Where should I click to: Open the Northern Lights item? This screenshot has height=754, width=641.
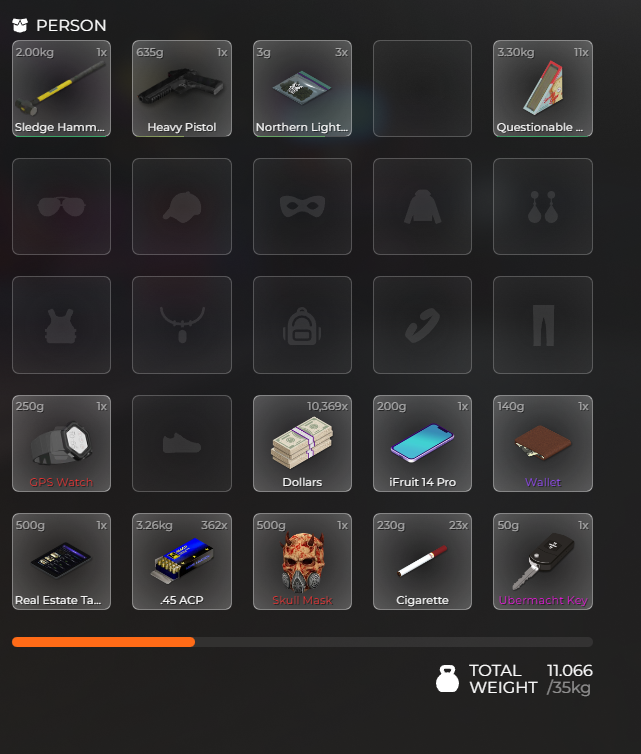click(301, 89)
